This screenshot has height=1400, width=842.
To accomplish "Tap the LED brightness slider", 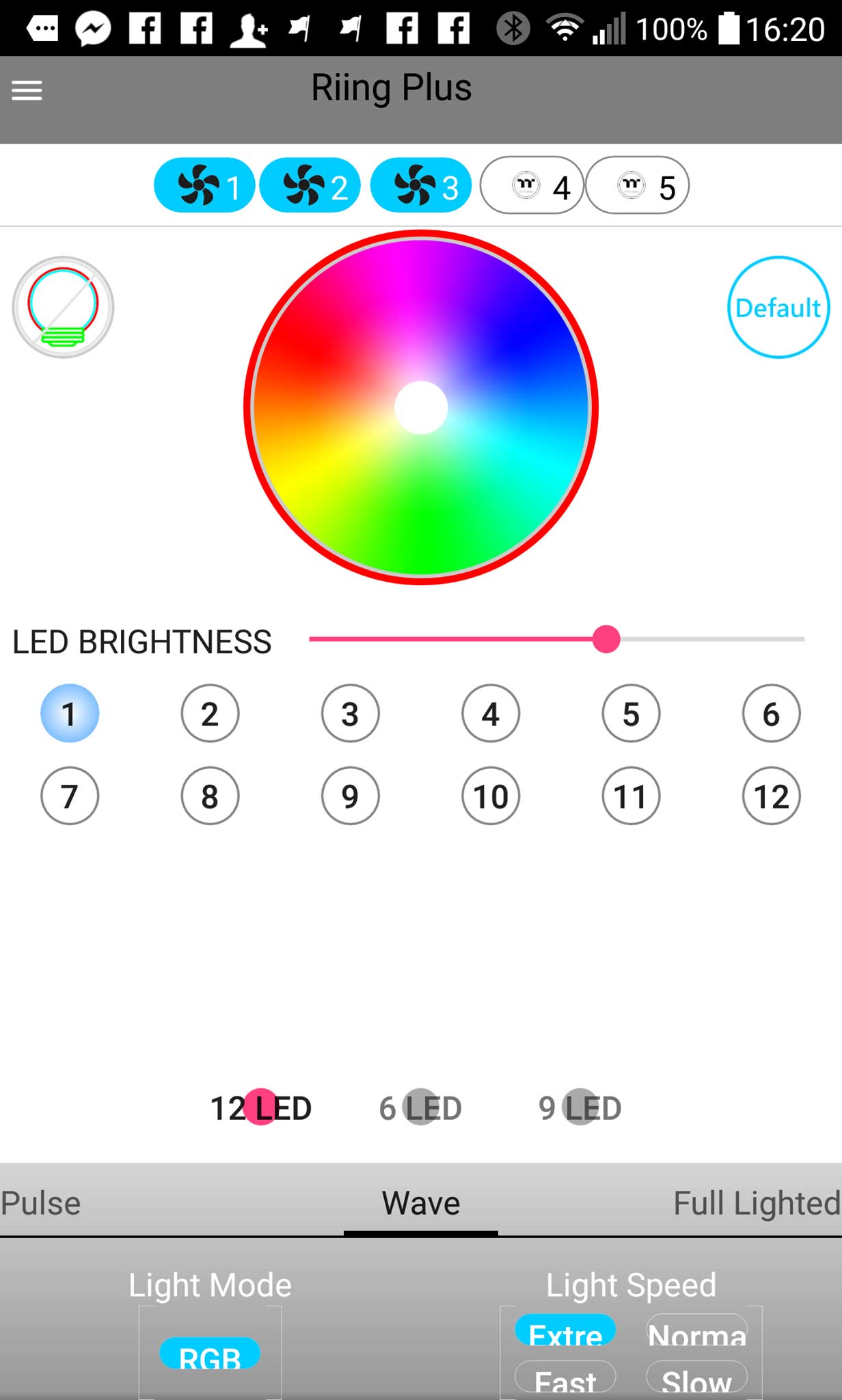I will click(556, 640).
